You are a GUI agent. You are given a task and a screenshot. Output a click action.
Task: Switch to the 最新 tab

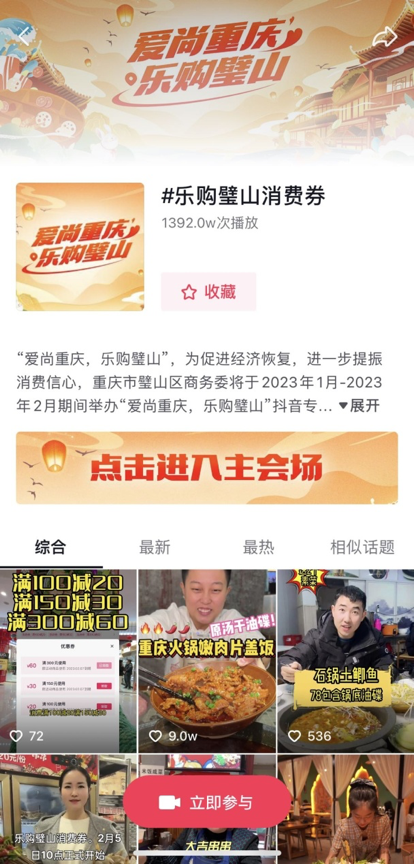154,547
